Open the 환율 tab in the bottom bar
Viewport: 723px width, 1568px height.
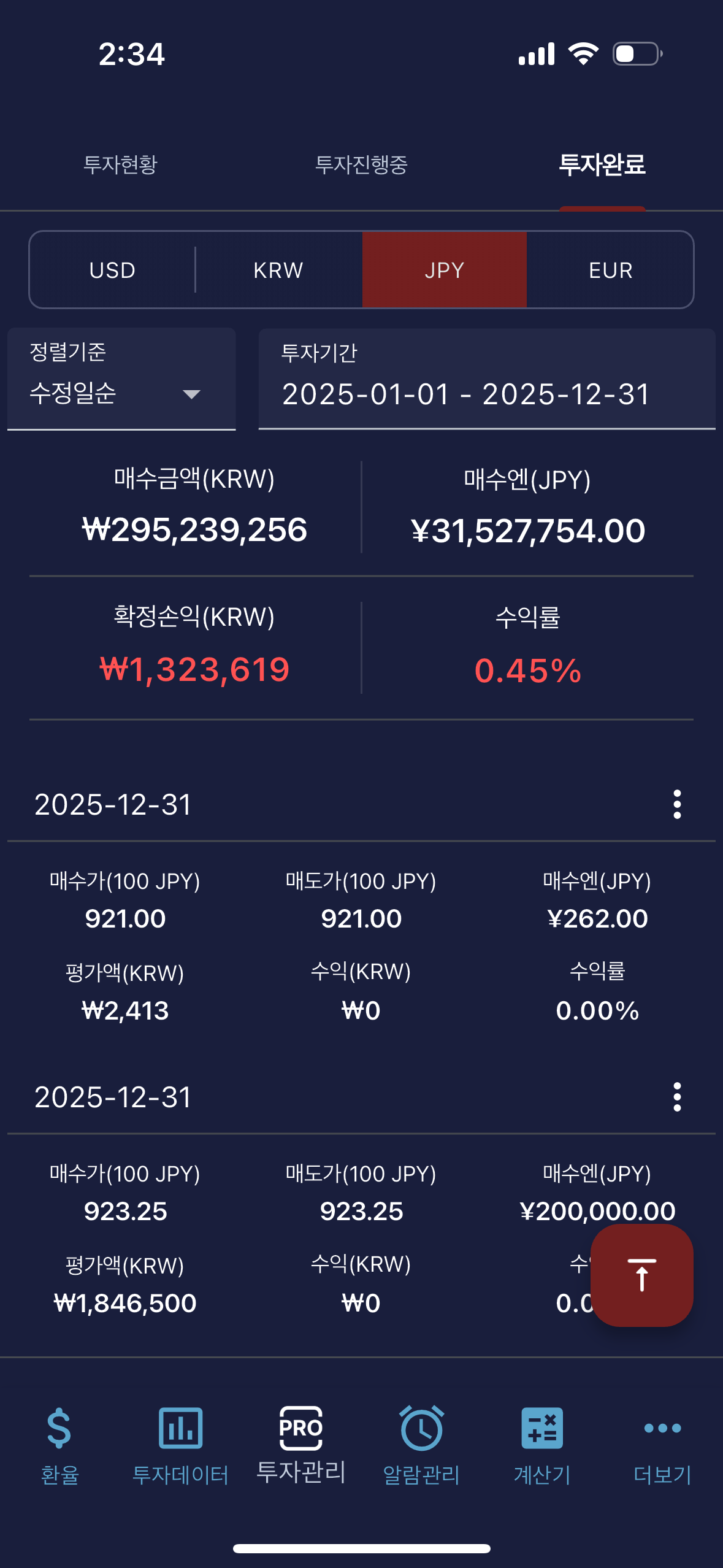[x=59, y=1445]
